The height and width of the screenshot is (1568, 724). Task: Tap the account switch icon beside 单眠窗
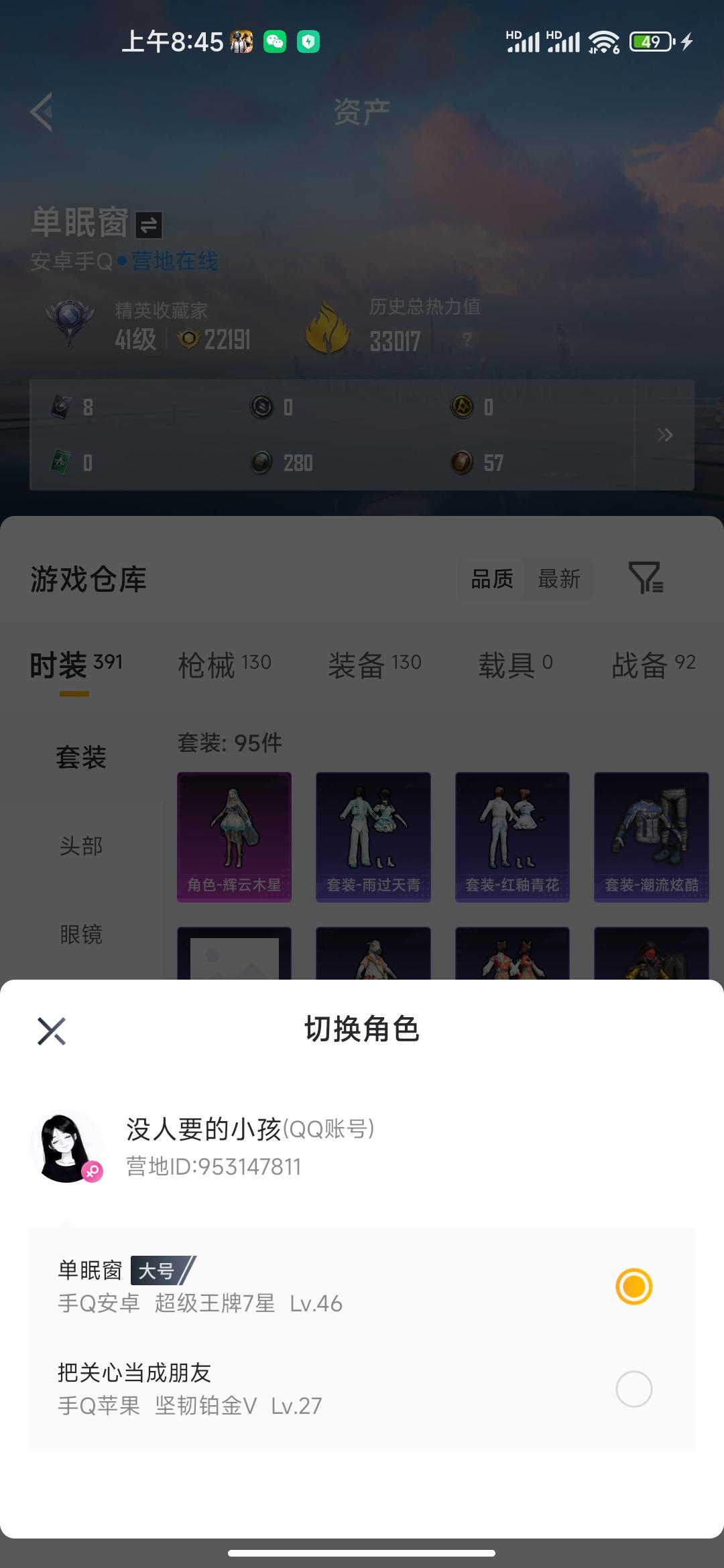150,223
